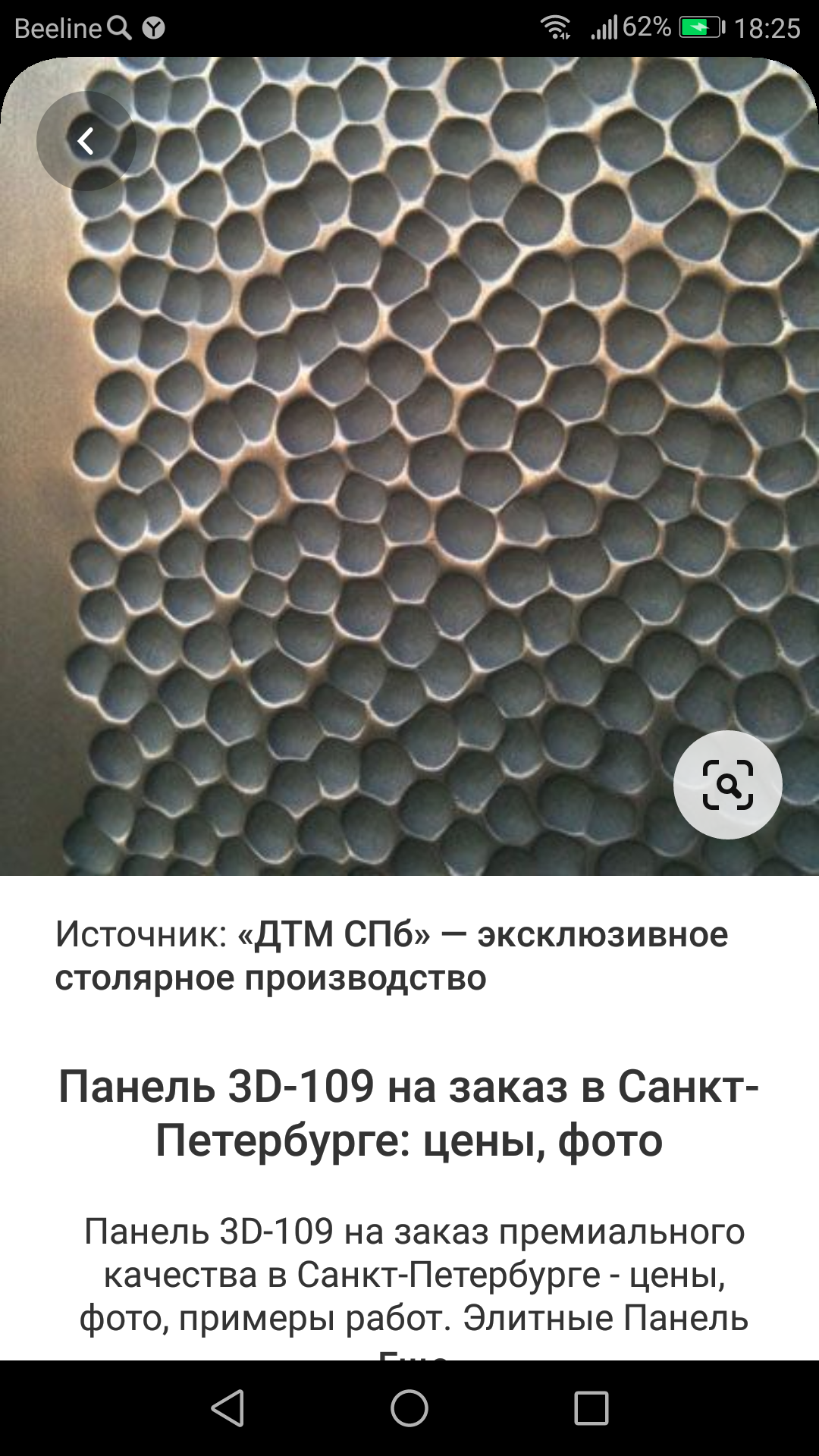The image size is (819, 1456).
Task: Expand the description with Ещё
Action: pyautogui.click(x=414, y=1354)
